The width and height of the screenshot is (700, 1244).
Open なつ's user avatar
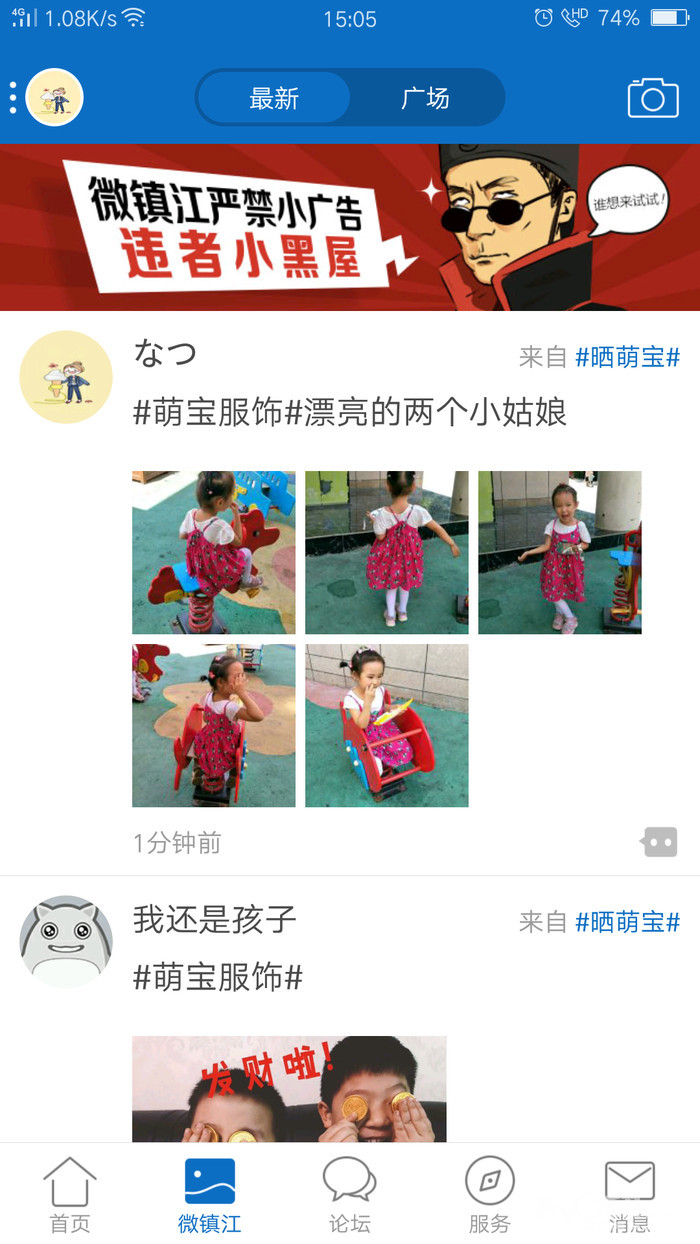point(66,377)
